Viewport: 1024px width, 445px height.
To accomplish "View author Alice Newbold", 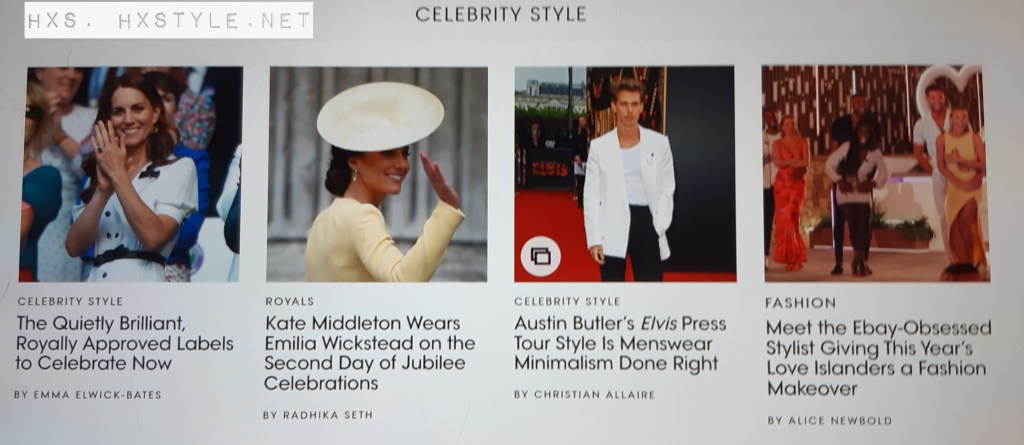I will [x=829, y=420].
